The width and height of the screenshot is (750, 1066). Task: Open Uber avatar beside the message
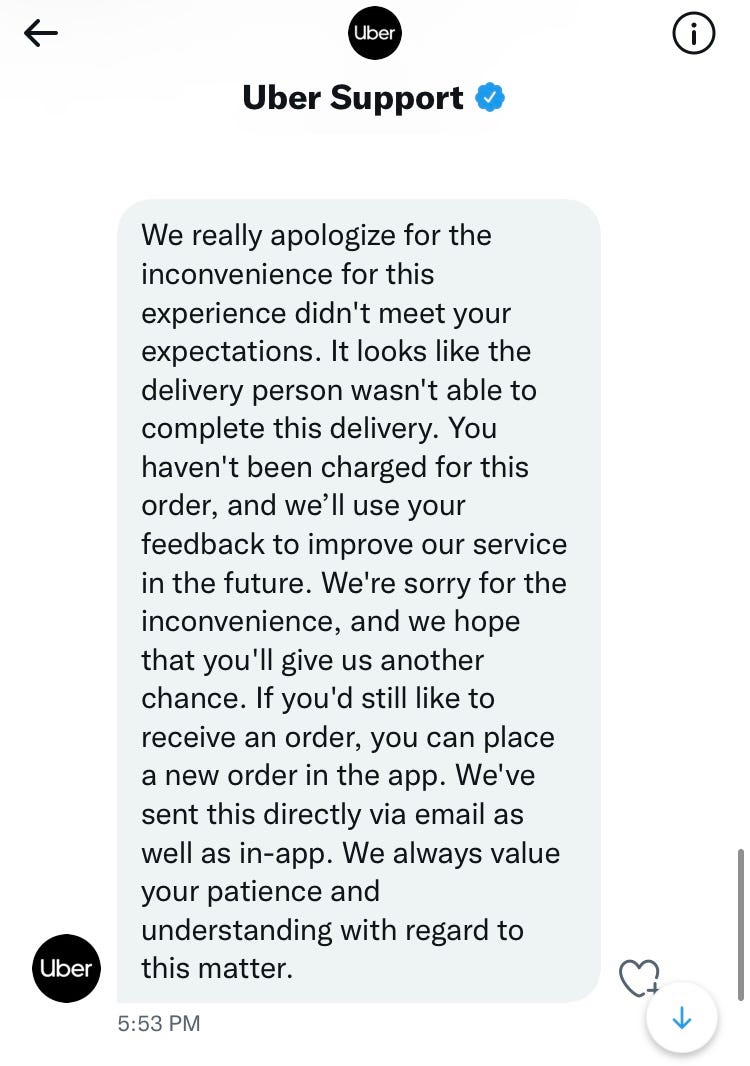(67, 968)
